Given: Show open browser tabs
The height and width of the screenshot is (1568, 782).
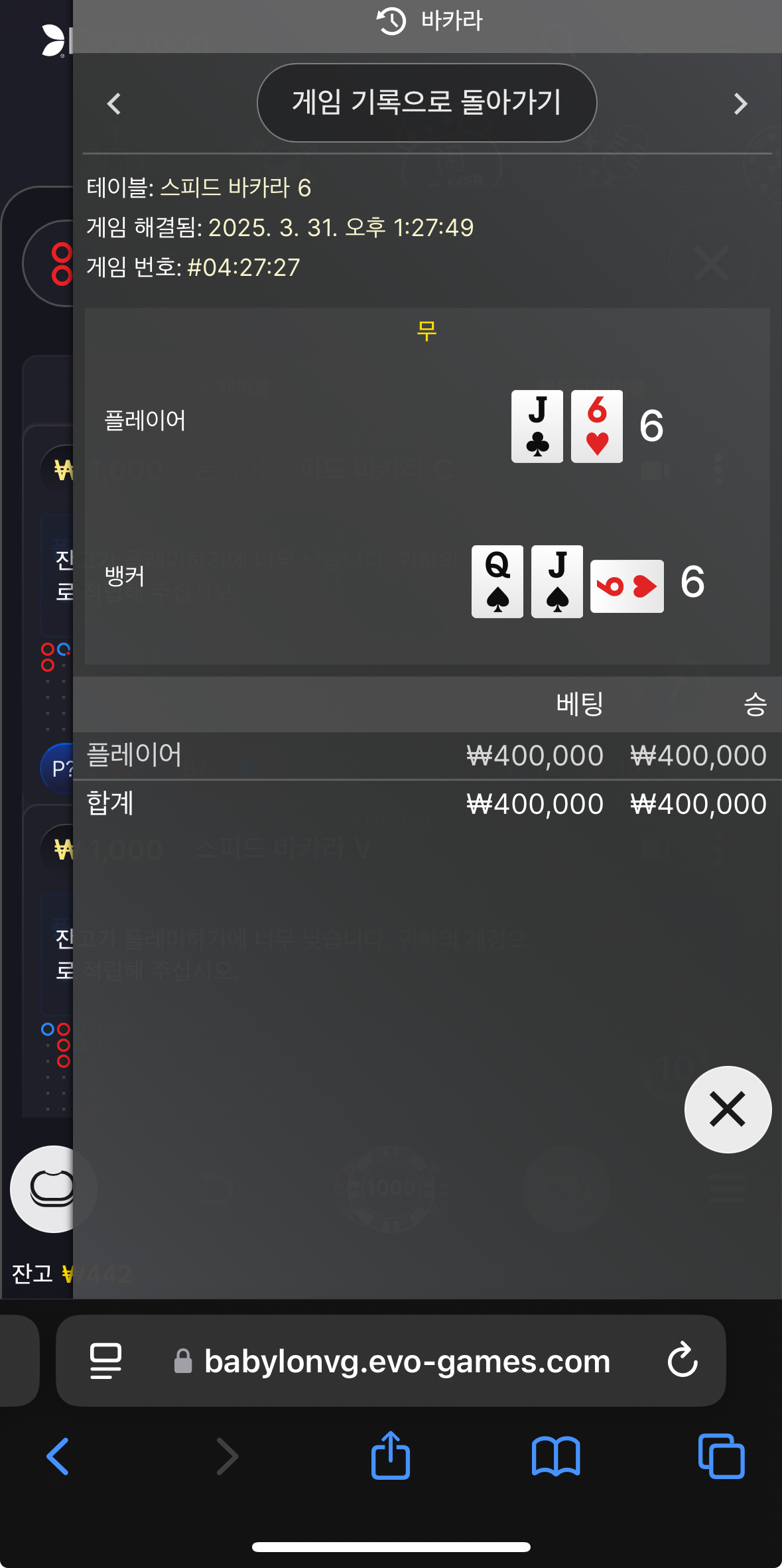Looking at the screenshot, I should pos(721,1457).
